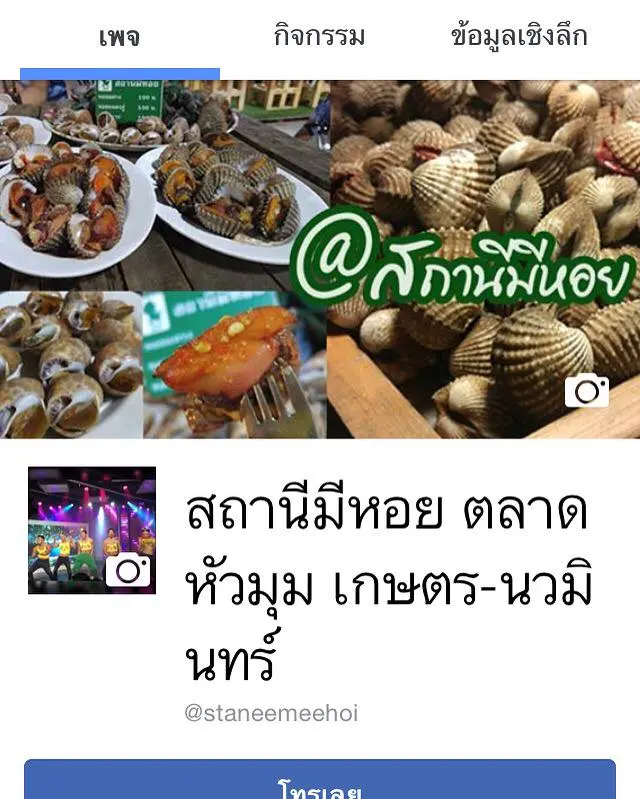This screenshot has width=640, height=799.
Task: Change cover photo via camera icon
Action: 586,391
